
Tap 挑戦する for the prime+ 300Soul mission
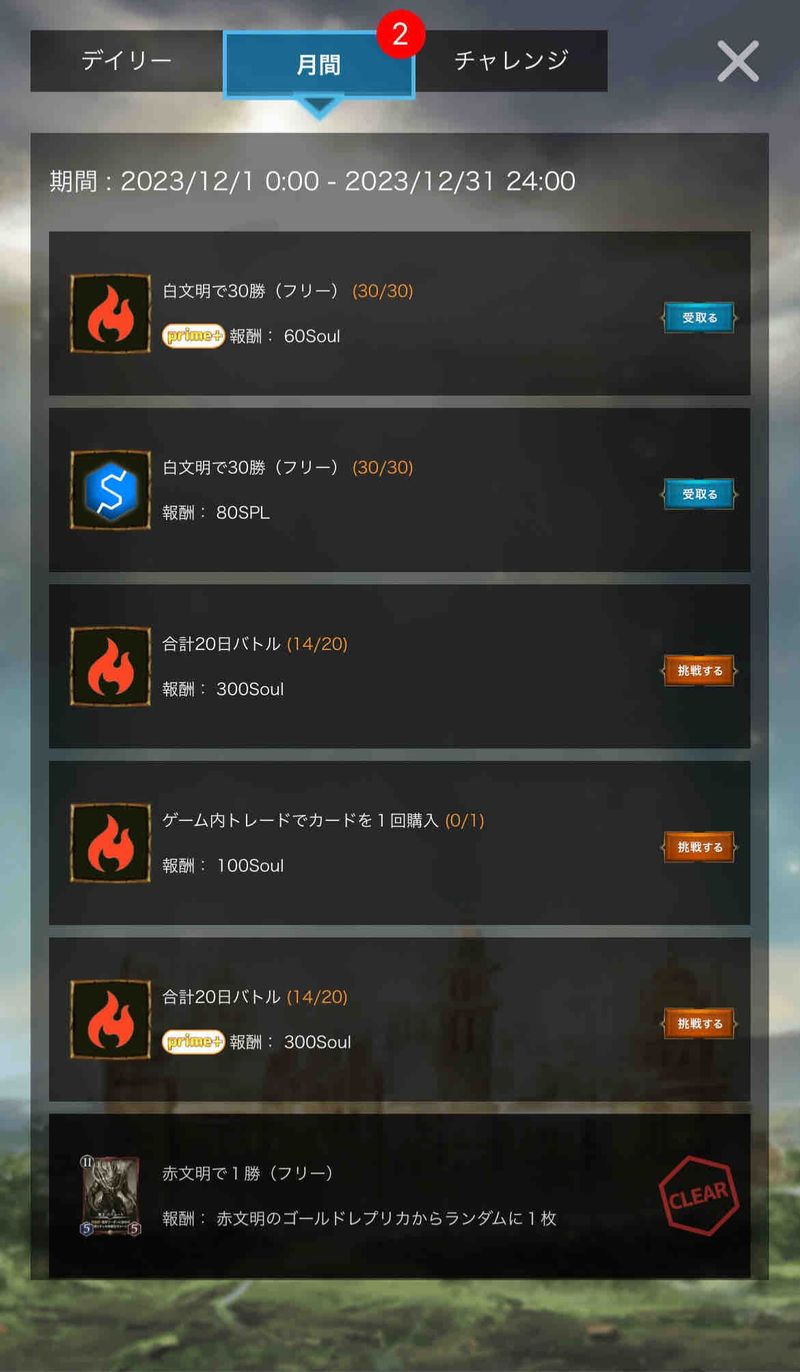pos(699,1024)
